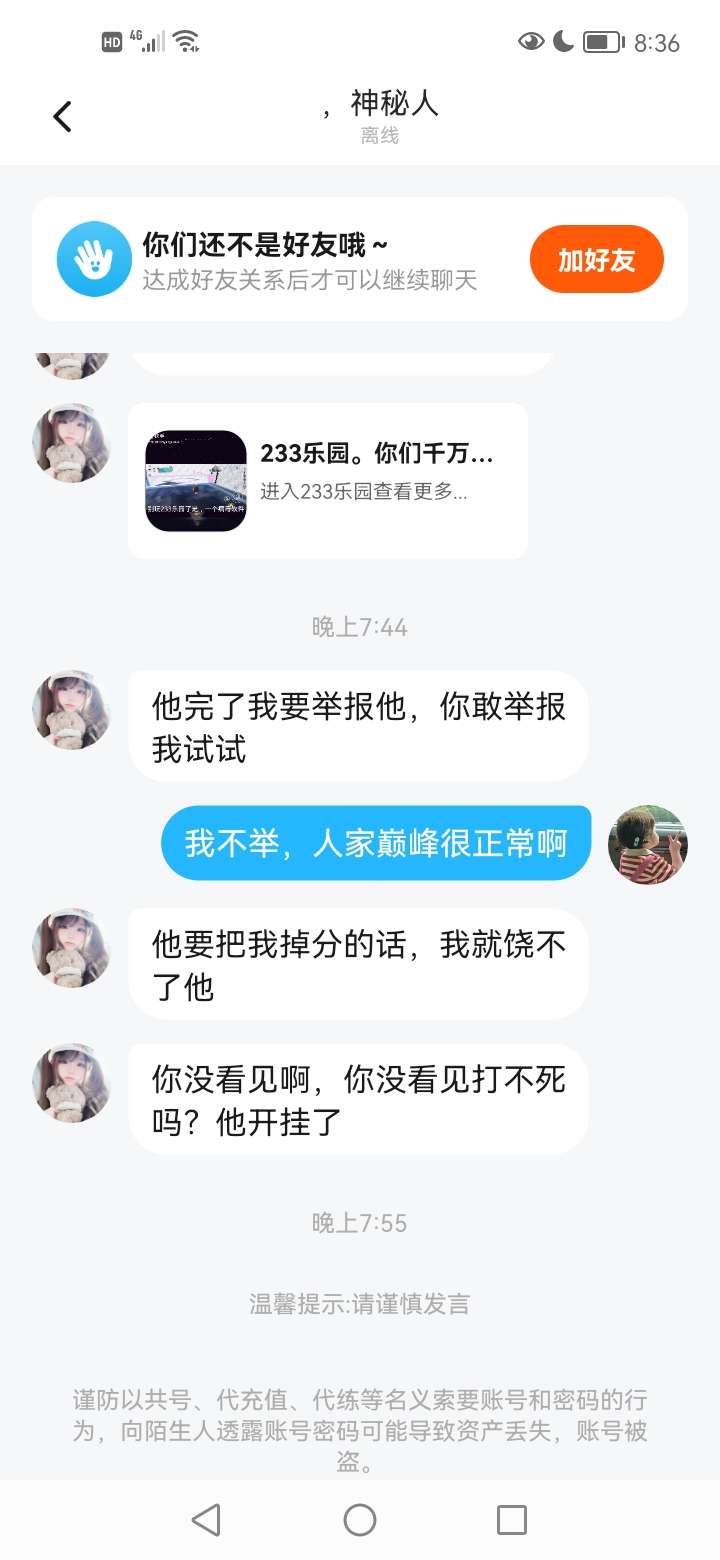The height and width of the screenshot is (1560, 720).
Task: Open sender's avatar beside 他开挂了 message
Action: (71, 1083)
